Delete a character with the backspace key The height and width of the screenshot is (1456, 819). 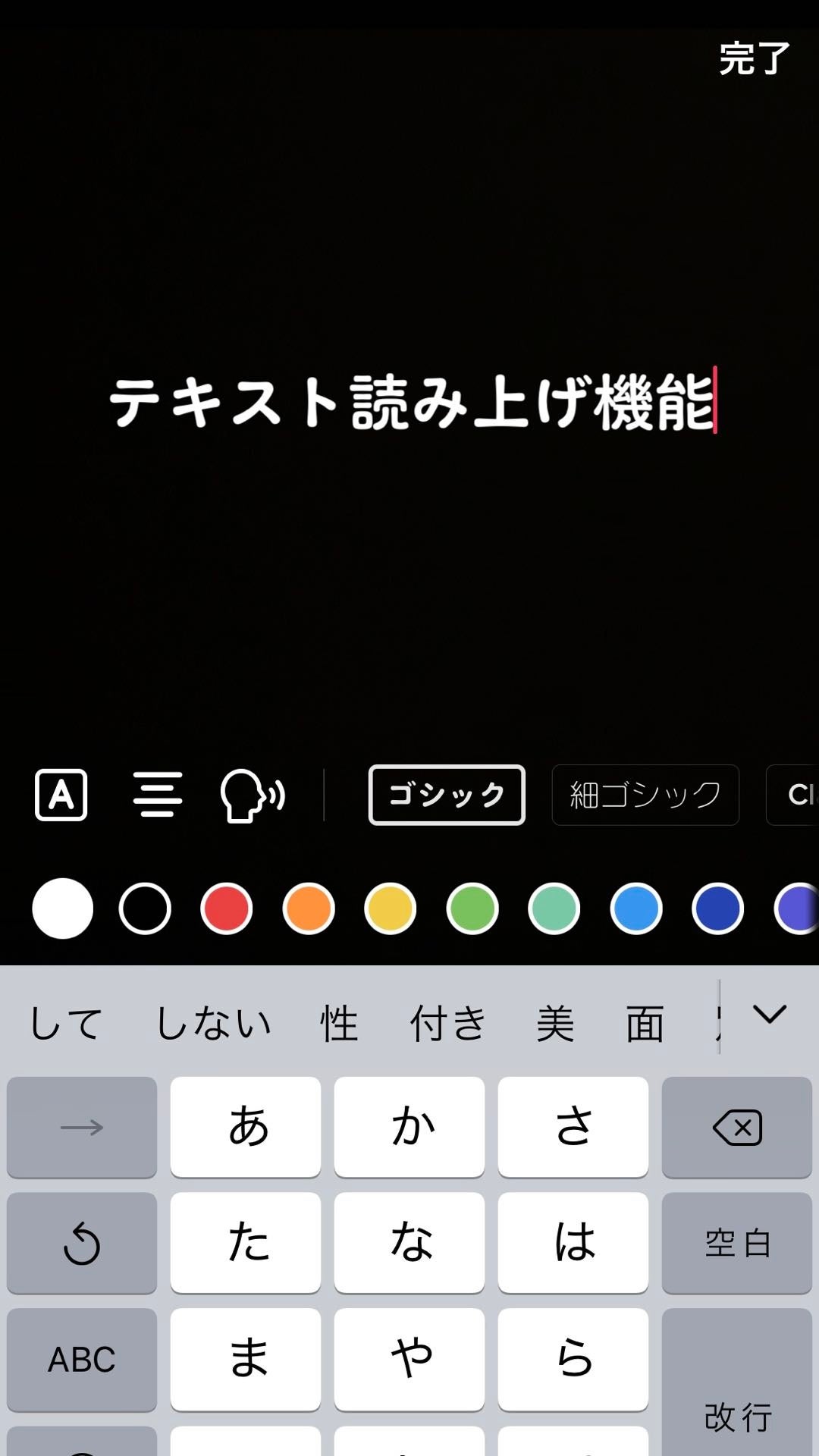736,1127
